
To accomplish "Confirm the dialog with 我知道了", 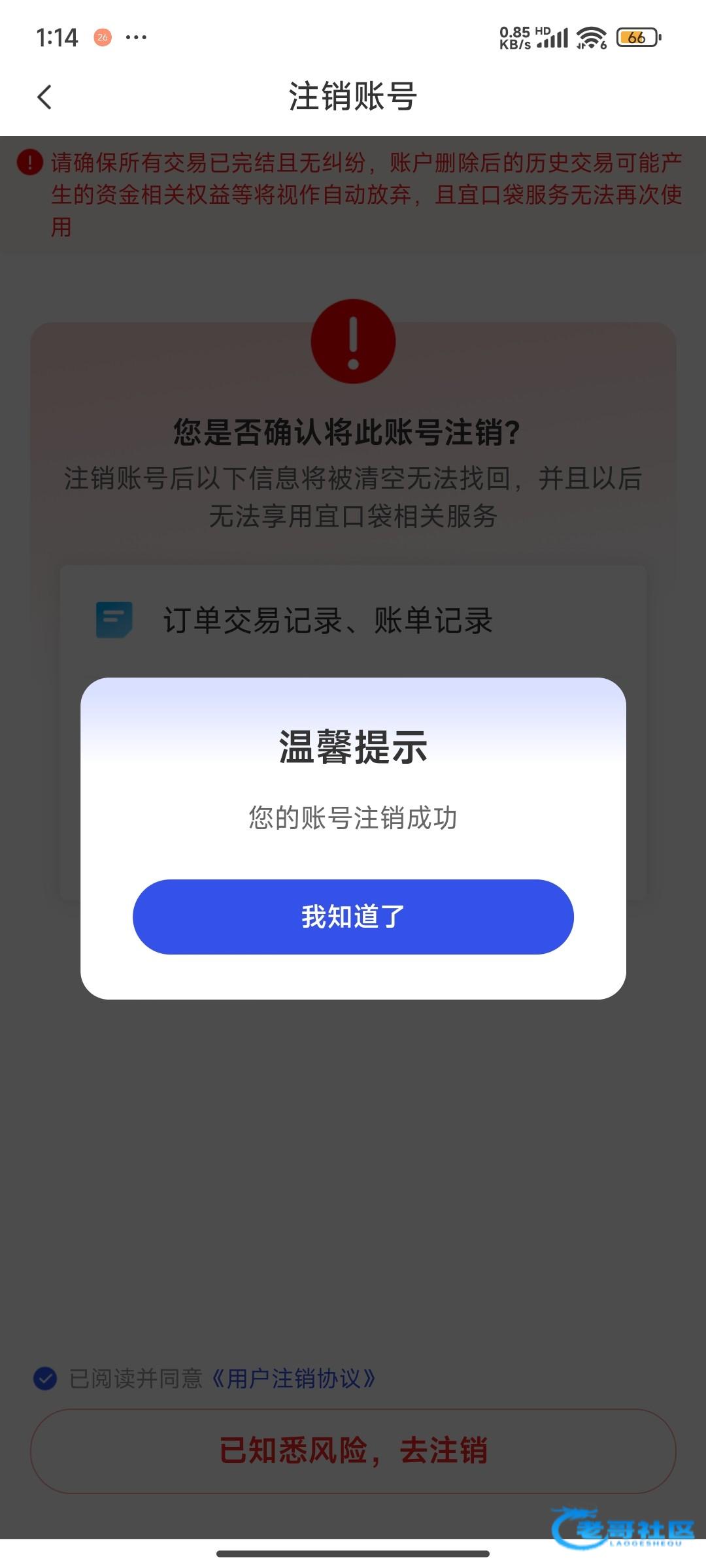I will click(x=353, y=917).
